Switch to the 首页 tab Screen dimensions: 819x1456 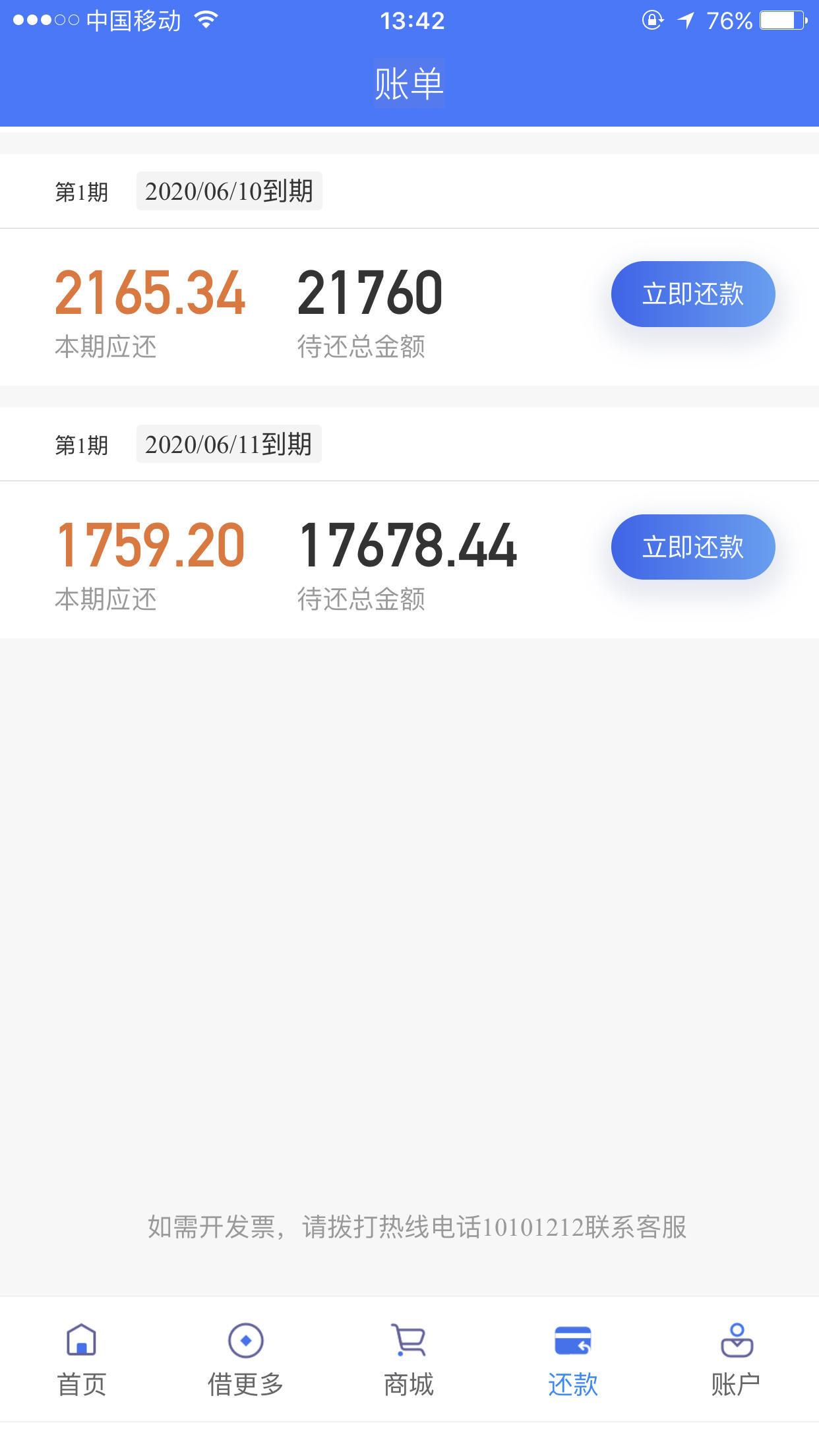(82, 1360)
